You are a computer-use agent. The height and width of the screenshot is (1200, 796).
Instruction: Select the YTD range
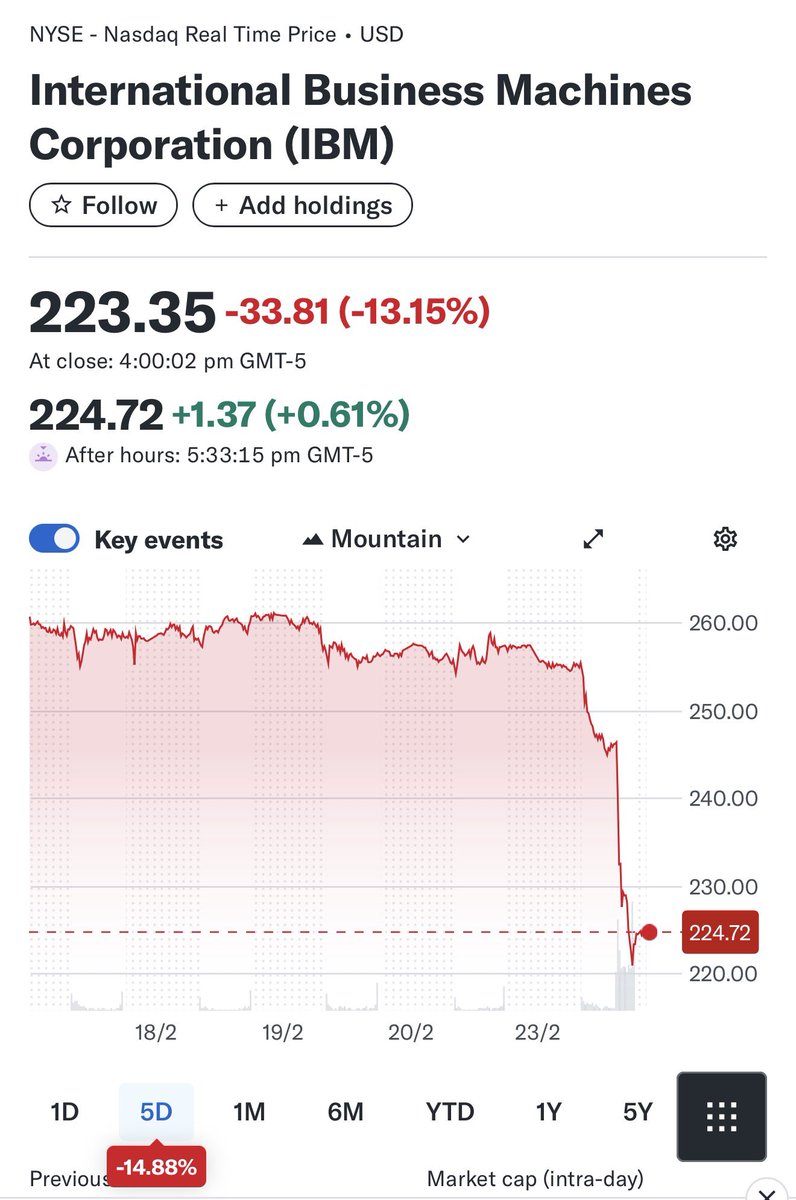point(449,1111)
